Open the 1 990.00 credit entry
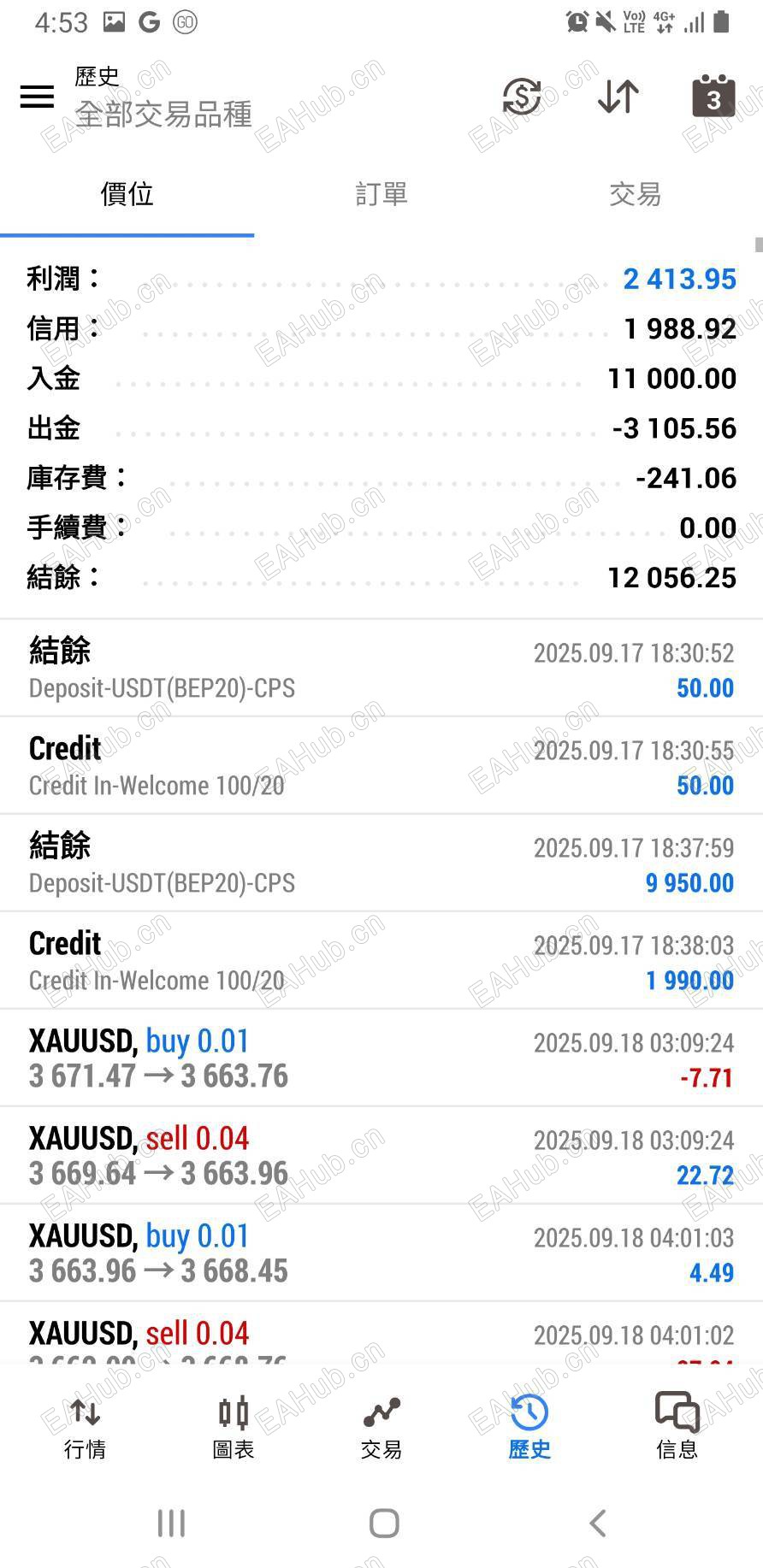 click(381, 961)
